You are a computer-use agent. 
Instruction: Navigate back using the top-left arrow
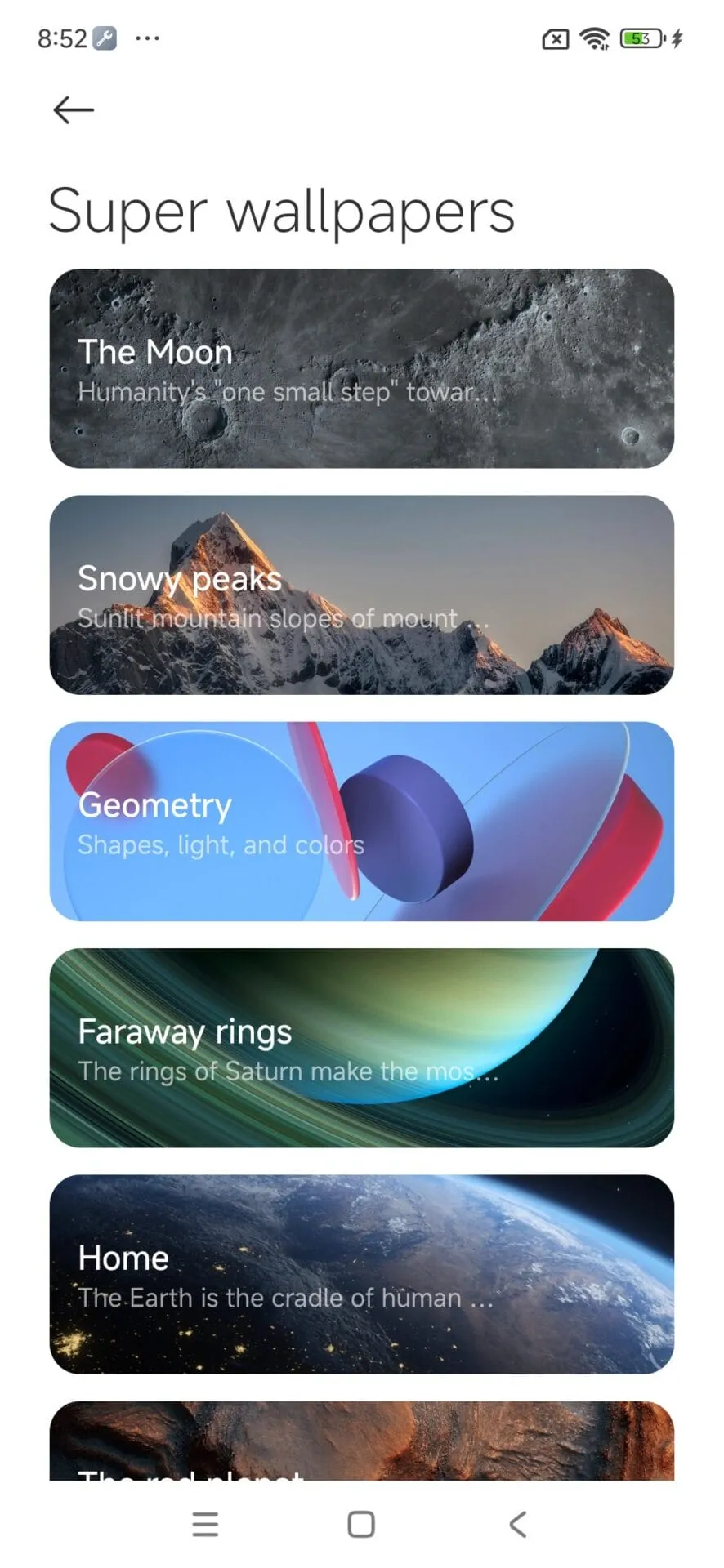pos(73,109)
